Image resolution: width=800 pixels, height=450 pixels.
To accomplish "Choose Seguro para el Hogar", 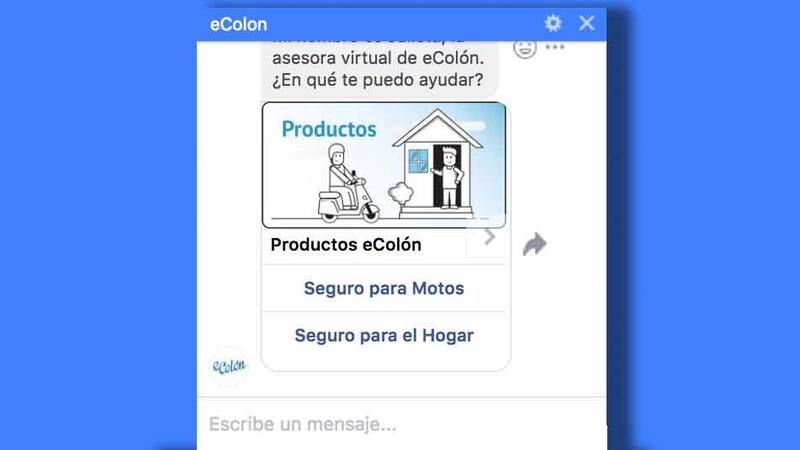I will pos(384,336).
